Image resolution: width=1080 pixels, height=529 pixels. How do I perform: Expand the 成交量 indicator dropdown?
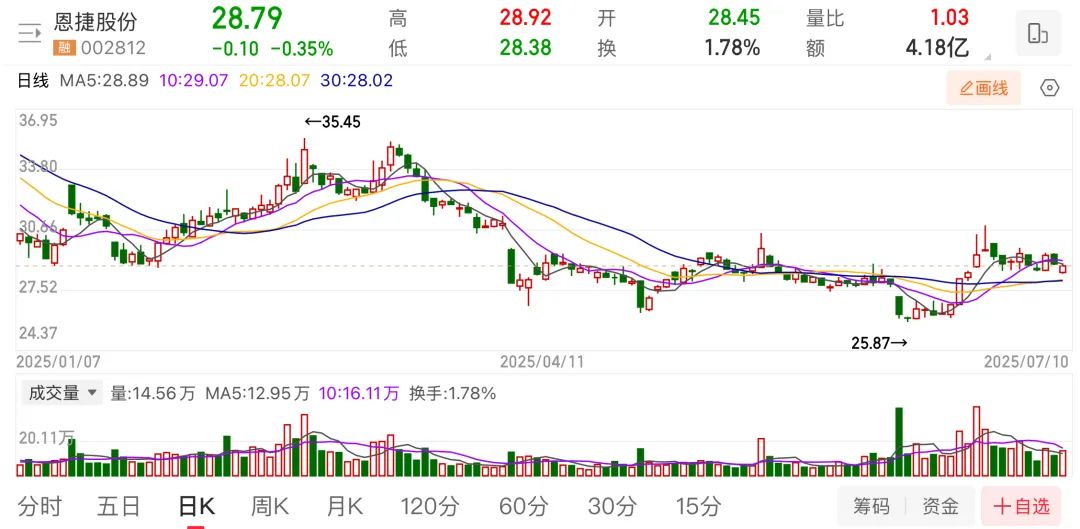(x=62, y=393)
